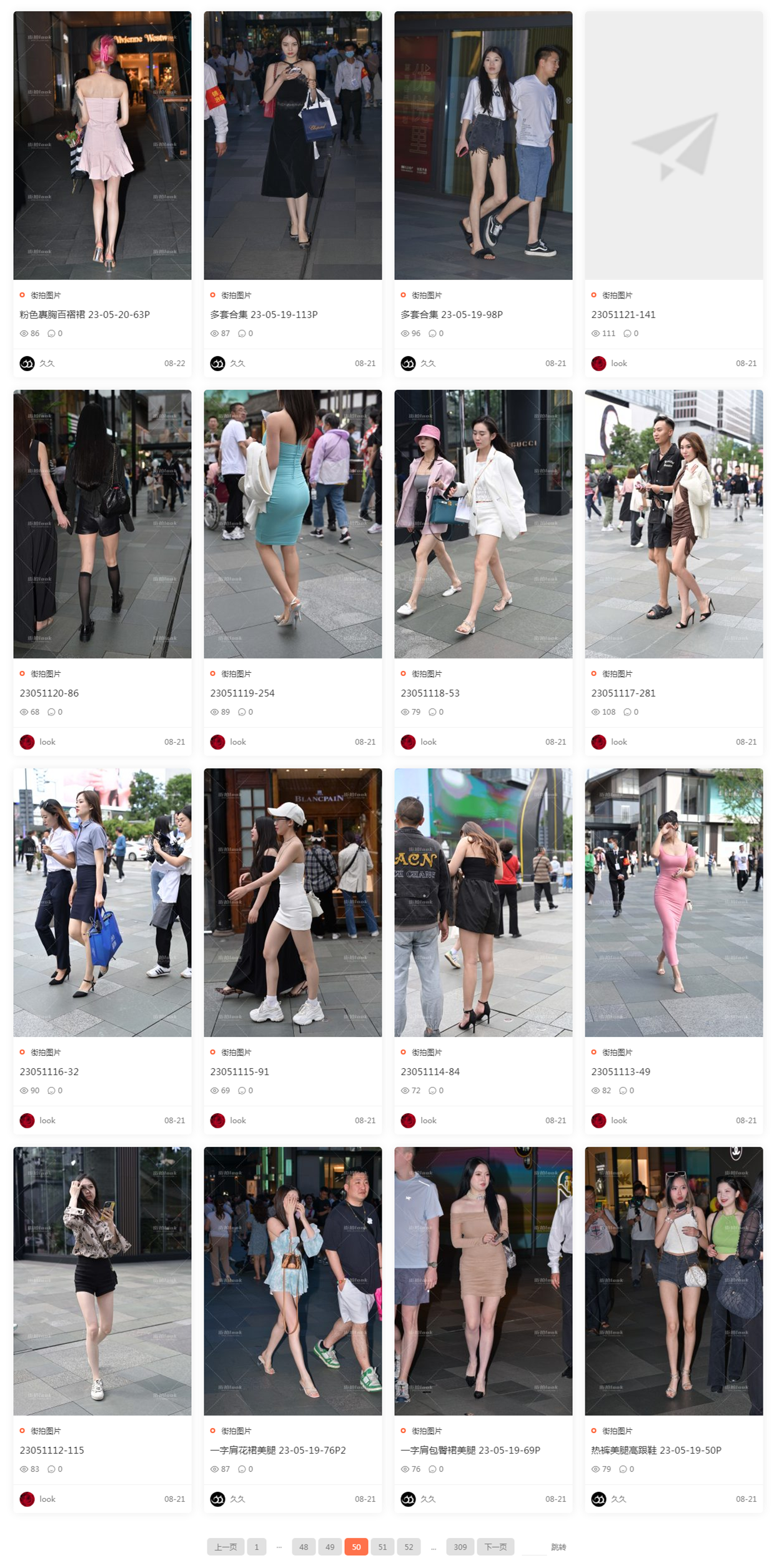Image resolution: width=784 pixels, height=1568 pixels.
Task: Open the 23051113-49 post
Action: 620,1071
